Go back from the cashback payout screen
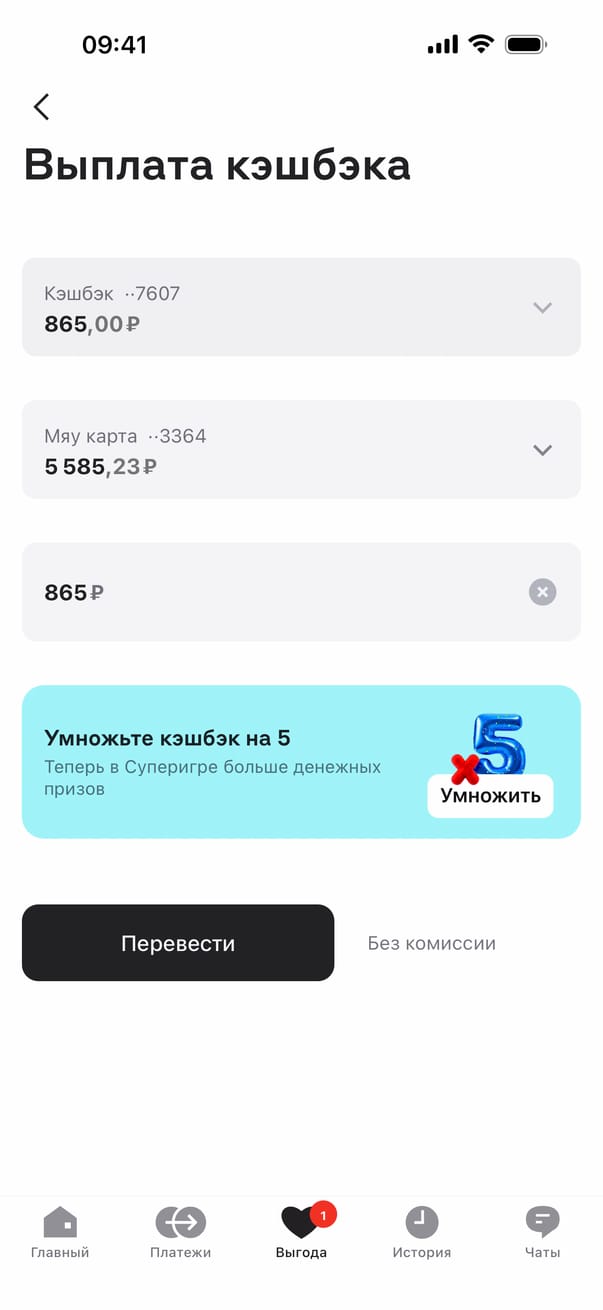This screenshot has height=1310, width=603. click(x=41, y=107)
